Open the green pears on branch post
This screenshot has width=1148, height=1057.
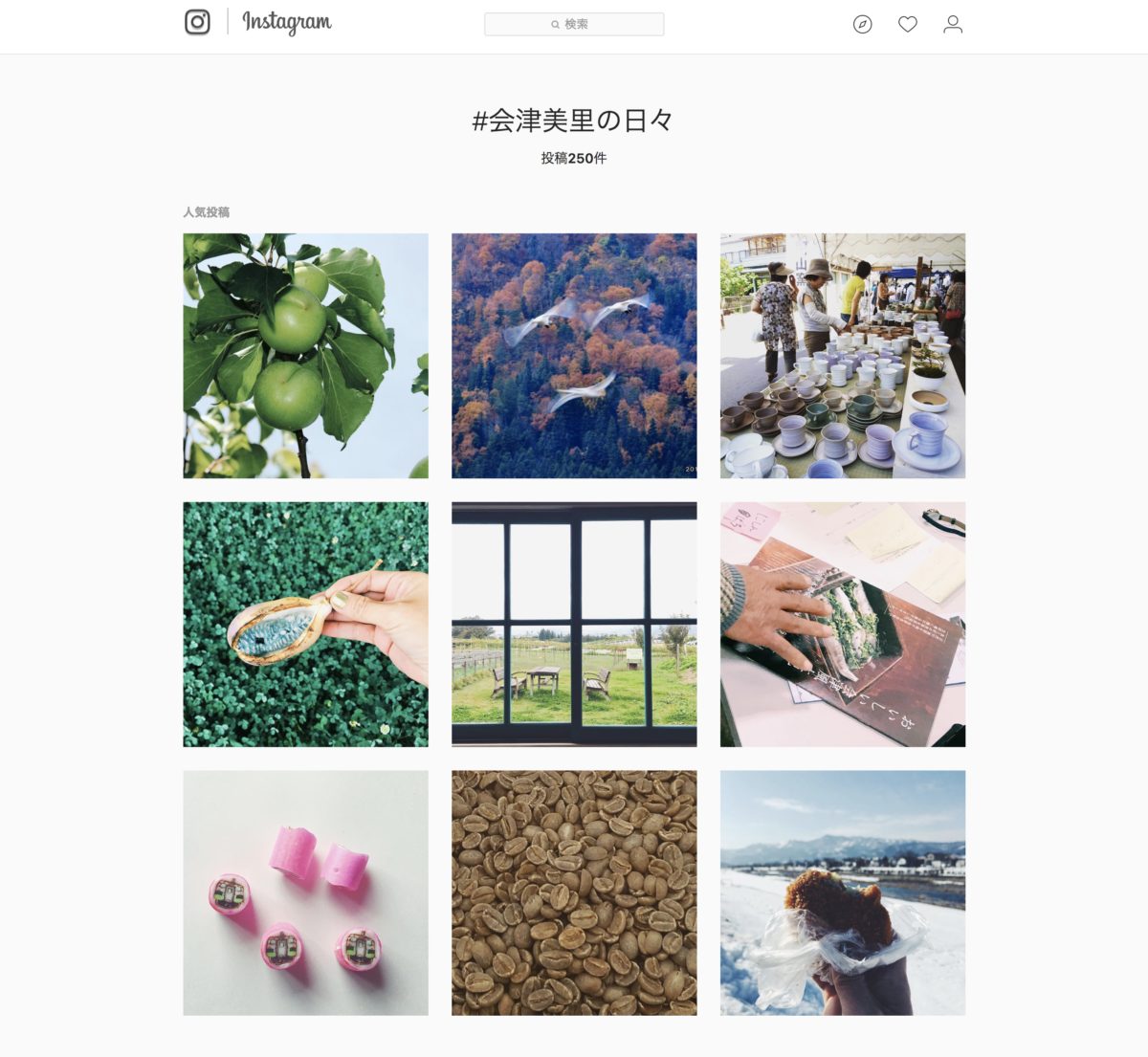305,356
